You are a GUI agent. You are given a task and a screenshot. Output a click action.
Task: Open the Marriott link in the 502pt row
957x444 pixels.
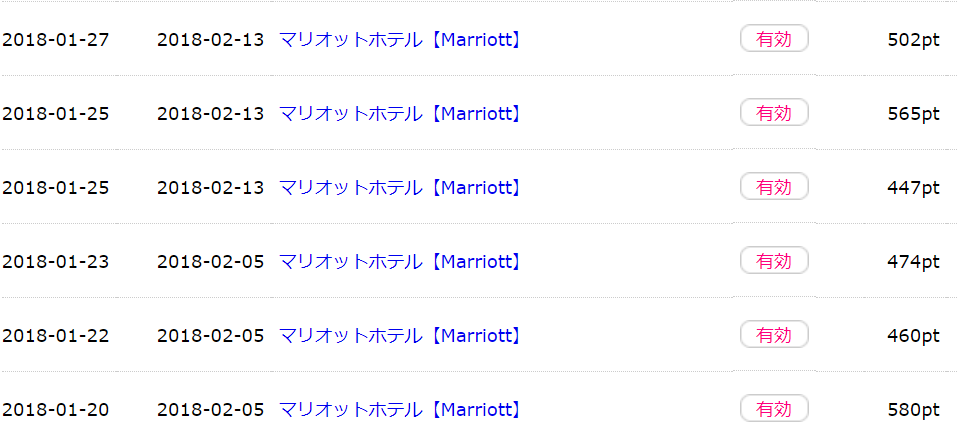pos(400,40)
